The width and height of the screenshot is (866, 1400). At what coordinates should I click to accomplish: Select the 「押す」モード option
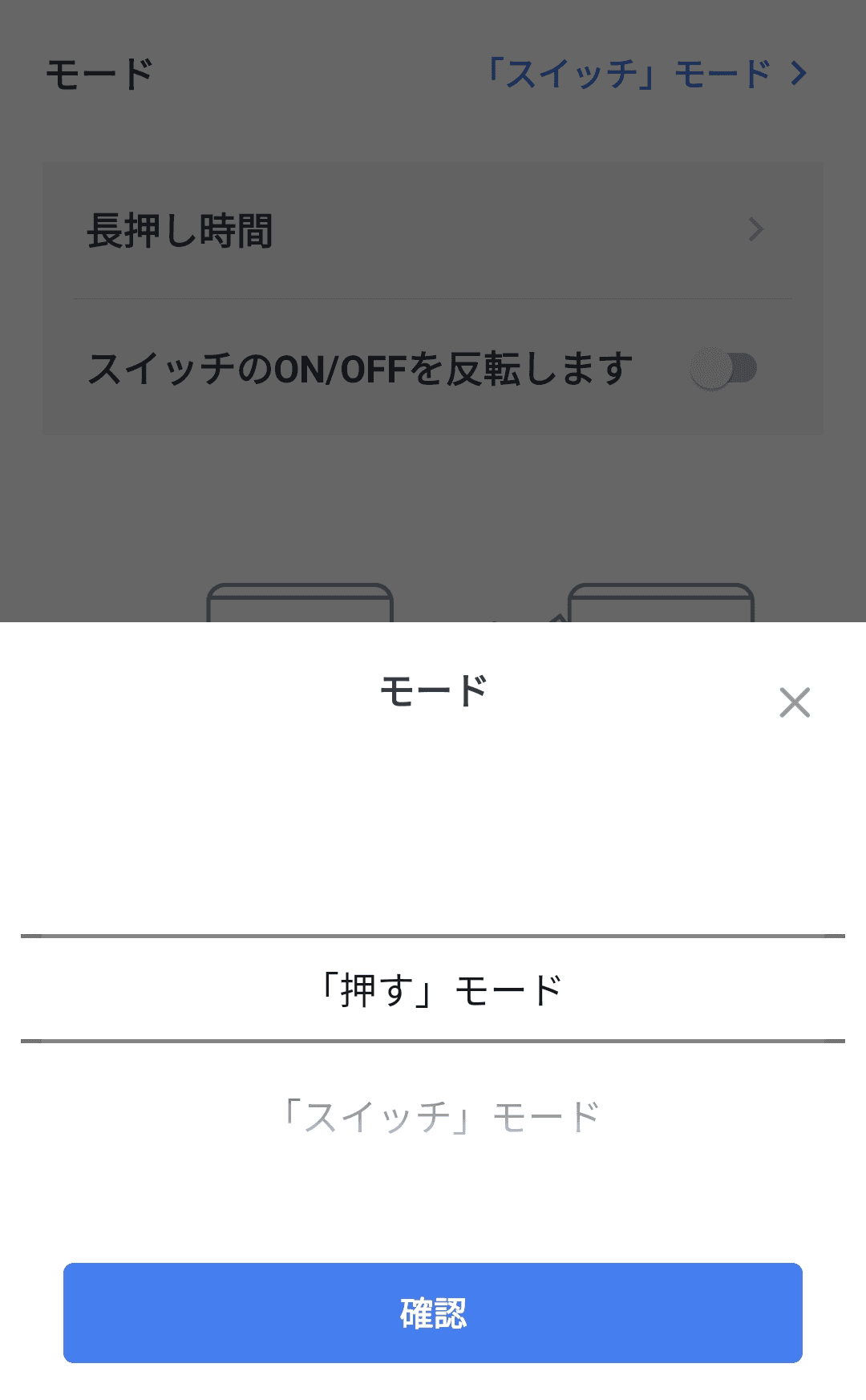[x=441, y=990]
